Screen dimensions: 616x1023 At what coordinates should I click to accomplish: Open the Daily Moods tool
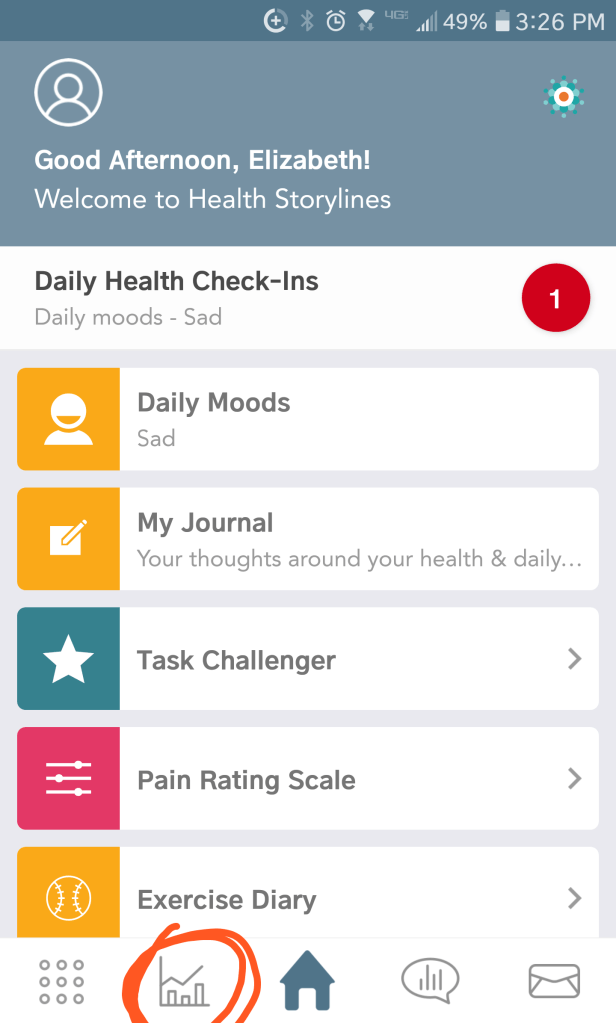308,419
